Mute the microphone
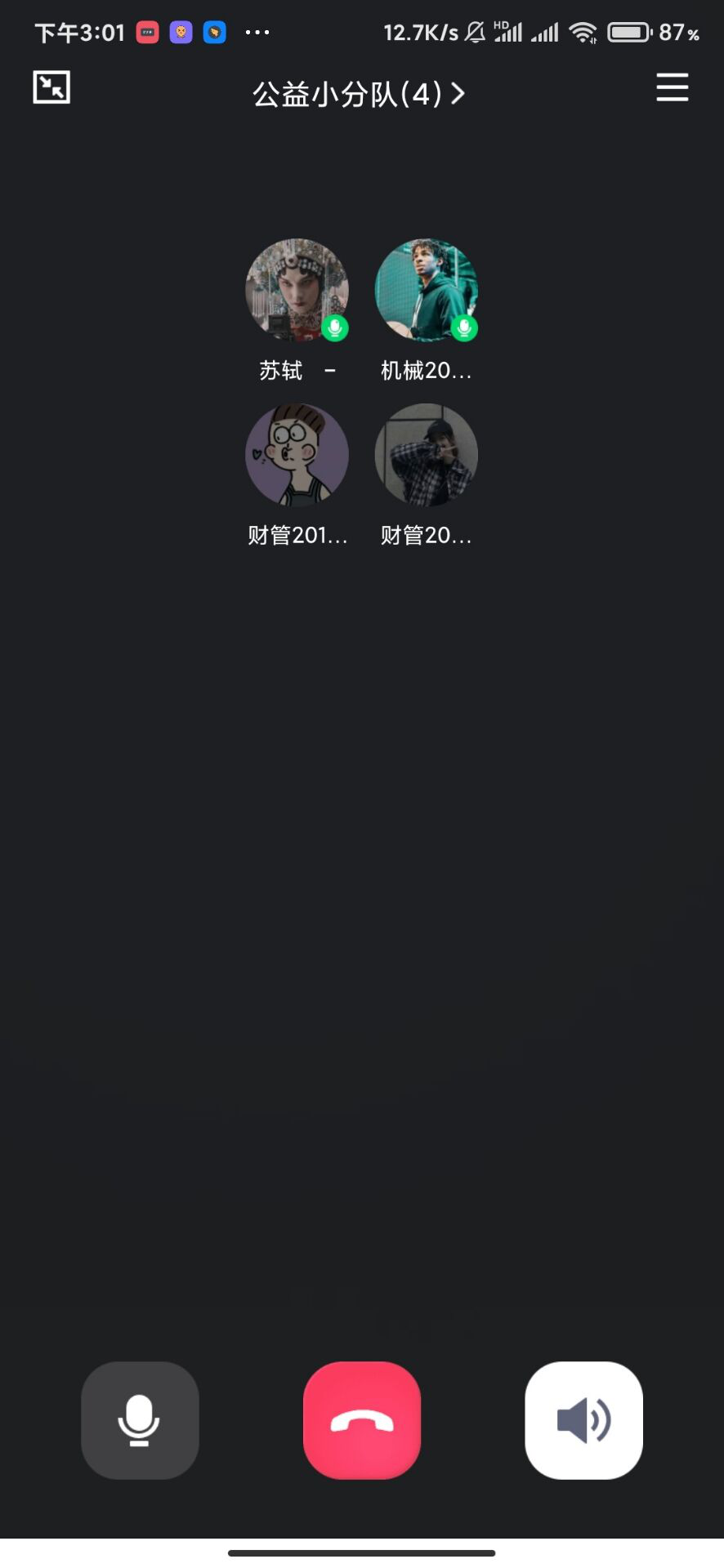The height and width of the screenshot is (1568, 724). click(140, 1419)
